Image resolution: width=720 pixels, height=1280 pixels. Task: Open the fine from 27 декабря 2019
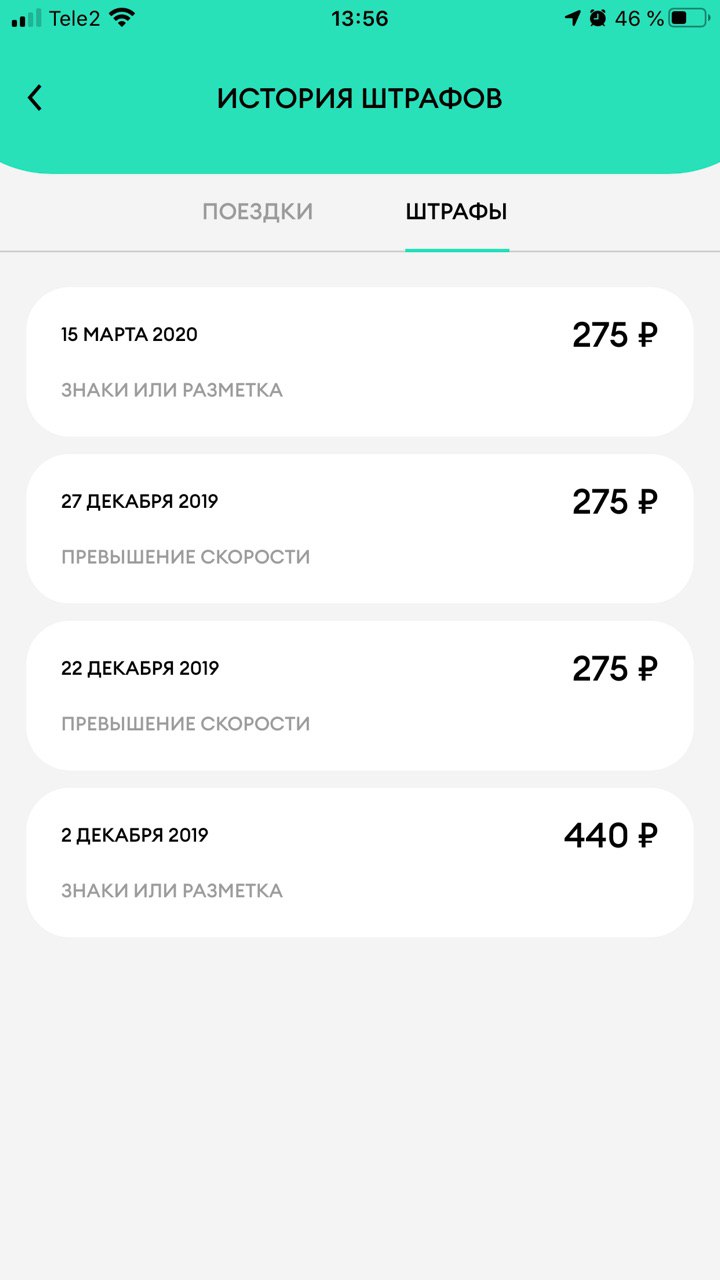pyautogui.click(x=360, y=529)
